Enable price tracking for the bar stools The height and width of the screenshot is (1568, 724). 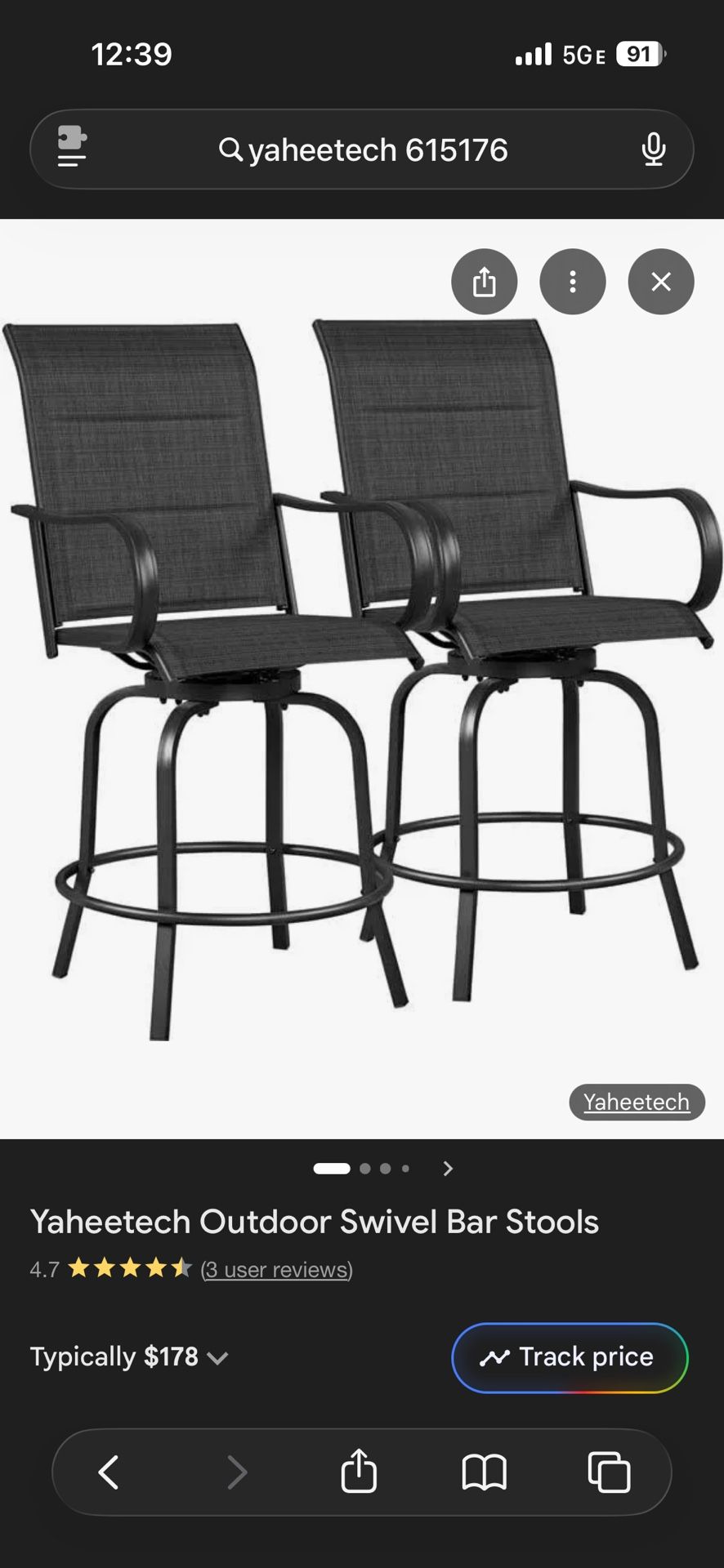click(570, 1356)
